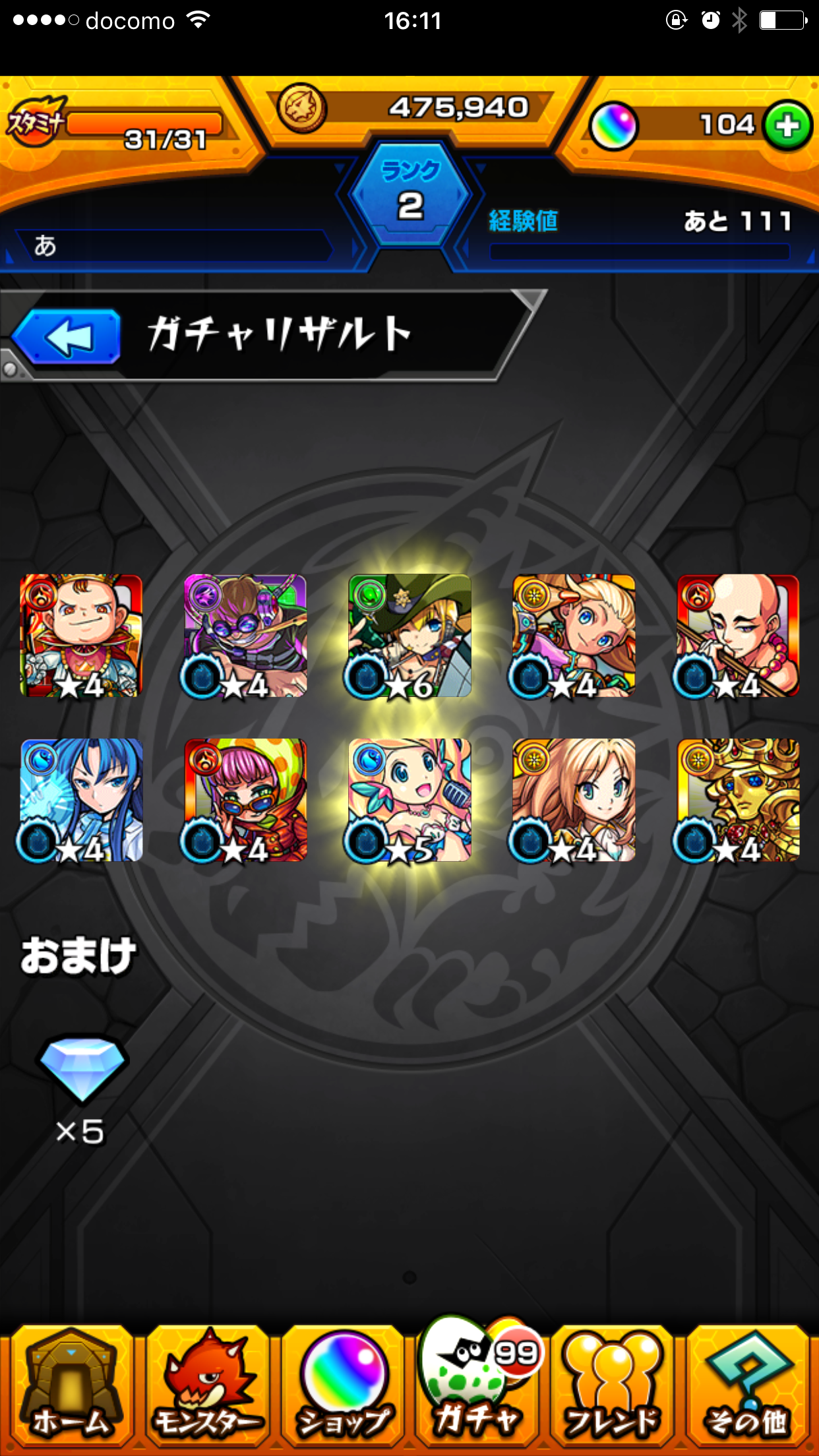Screen dimensions: 819x1456
Task: Go back with the blue arrow button
Action: click(68, 336)
